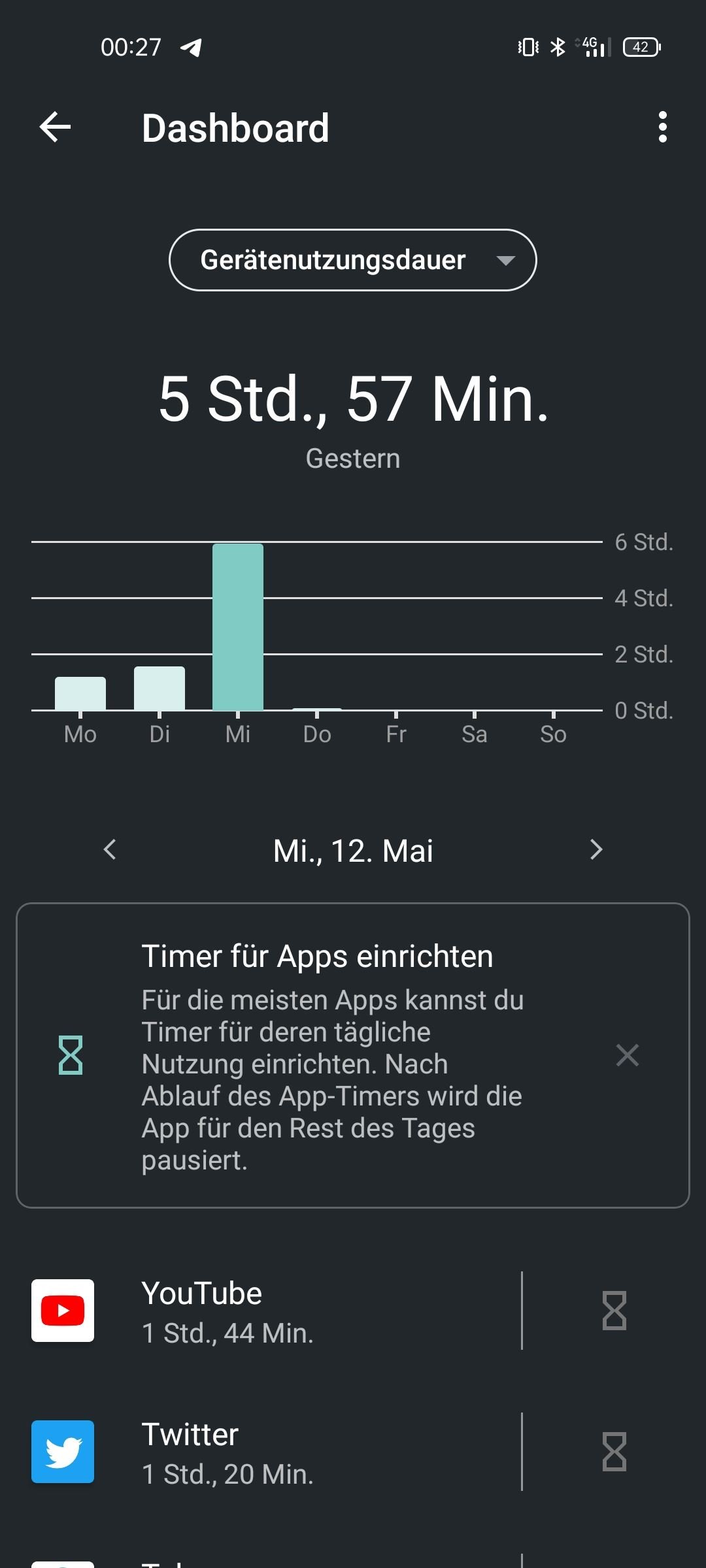Dismiss the Timer für Apps einrichten card
Viewport: 706px width, 1568px height.
pos(627,1055)
